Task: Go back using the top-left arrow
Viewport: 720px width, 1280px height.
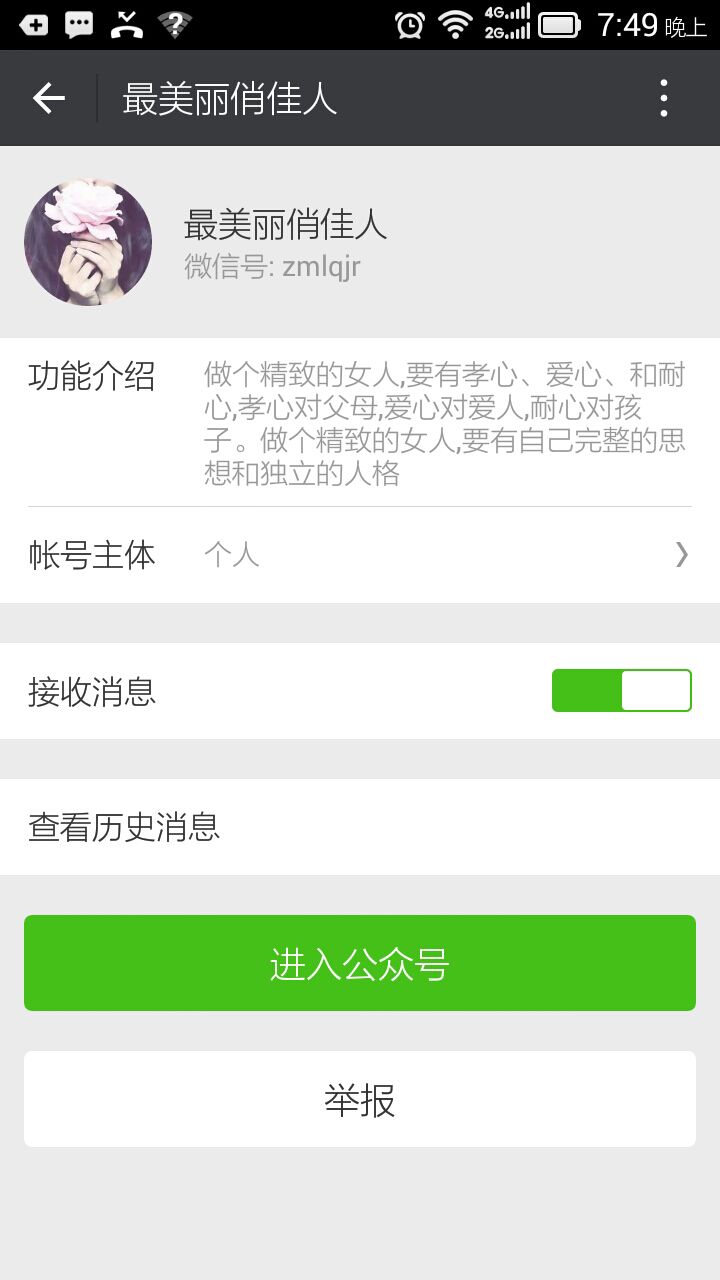Action: pyautogui.click(x=48, y=98)
